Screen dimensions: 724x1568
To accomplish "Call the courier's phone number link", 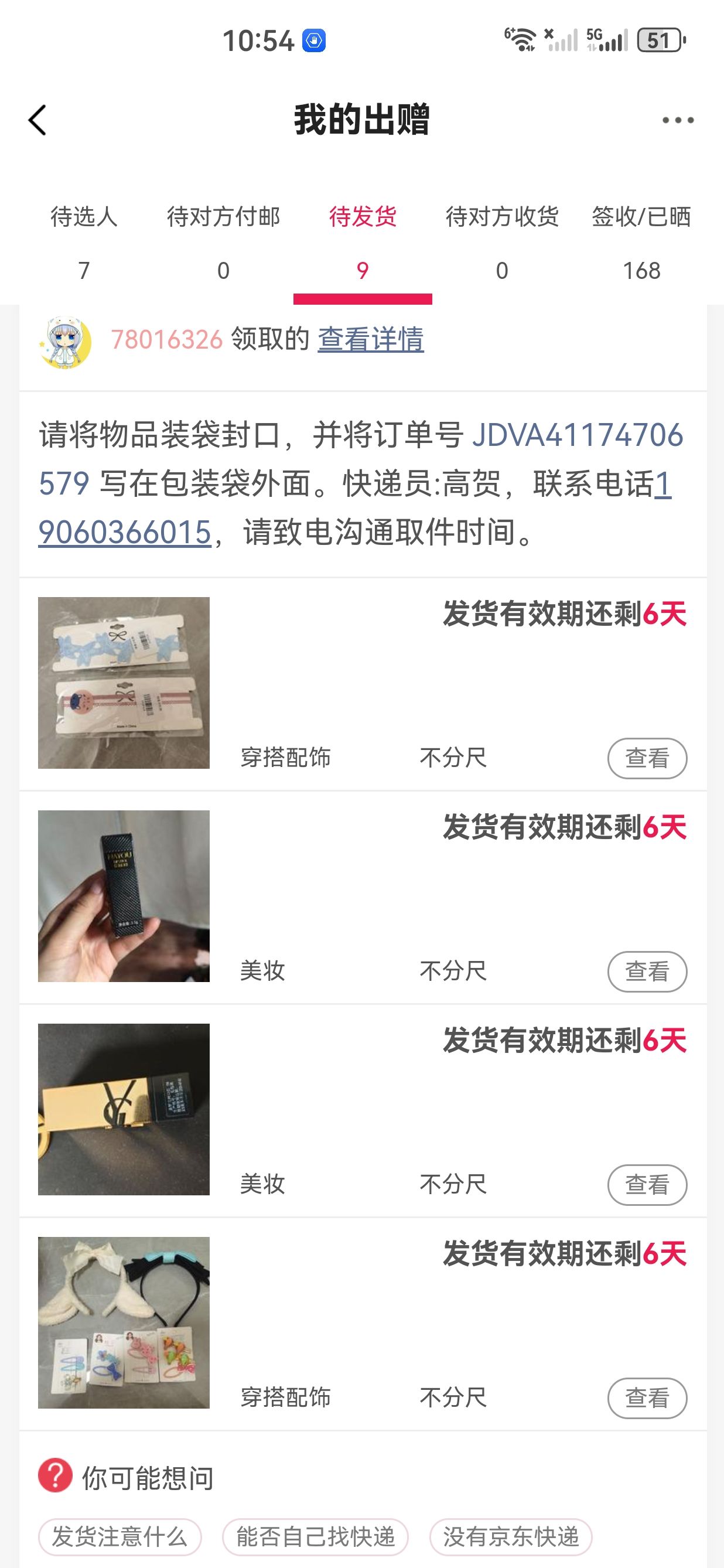I will [125, 532].
